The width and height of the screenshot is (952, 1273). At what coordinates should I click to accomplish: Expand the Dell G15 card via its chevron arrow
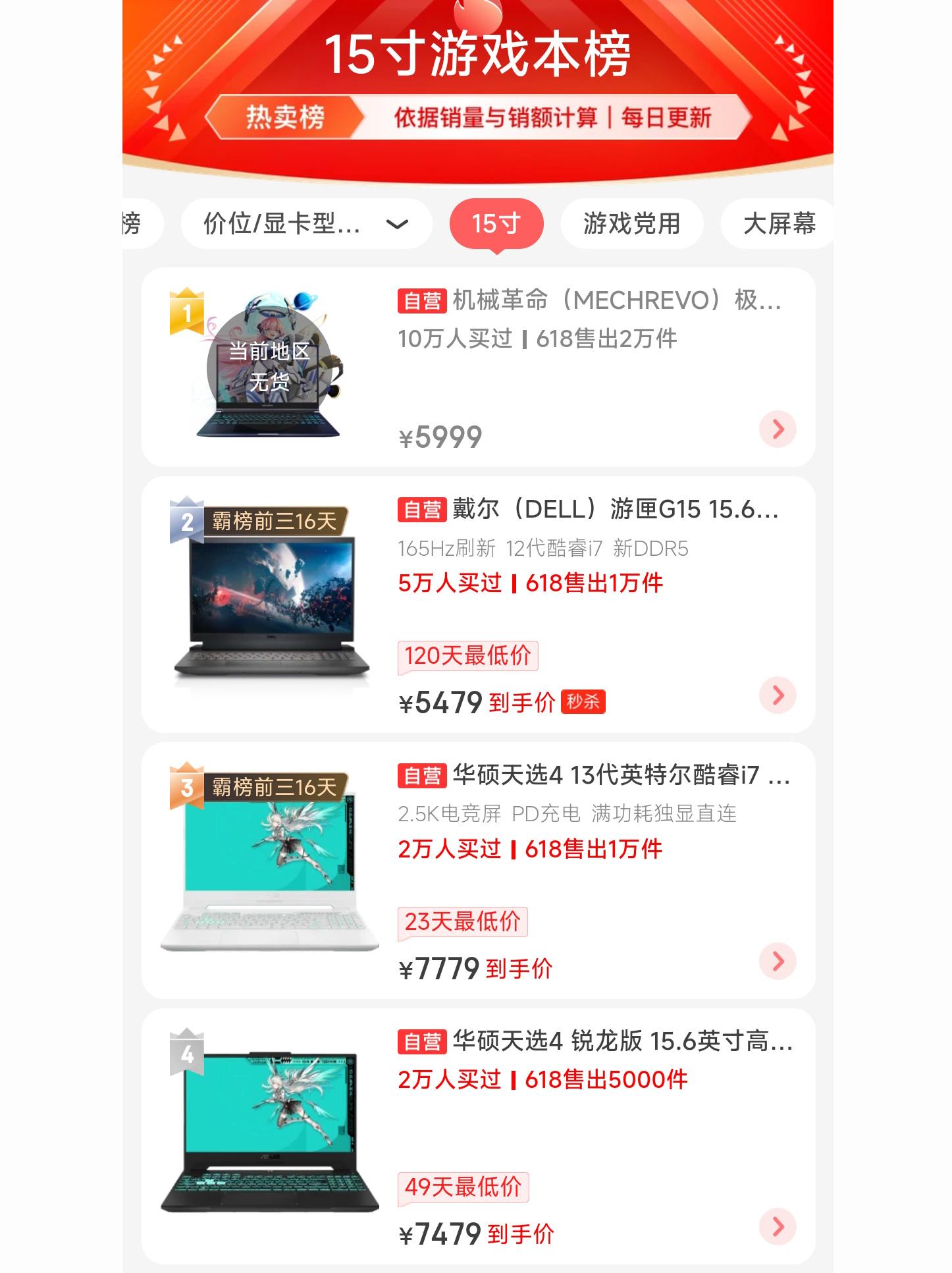(778, 695)
